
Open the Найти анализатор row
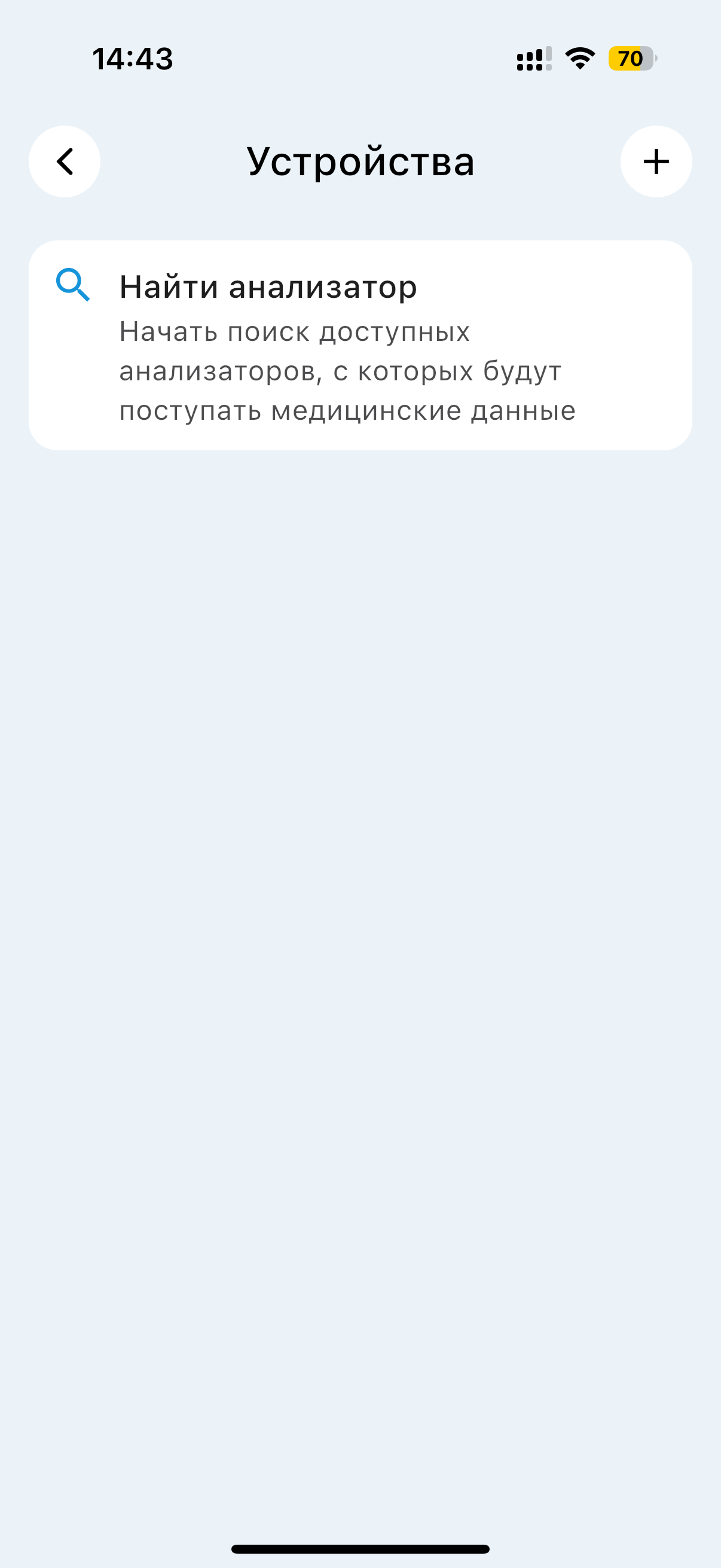[359, 345]
